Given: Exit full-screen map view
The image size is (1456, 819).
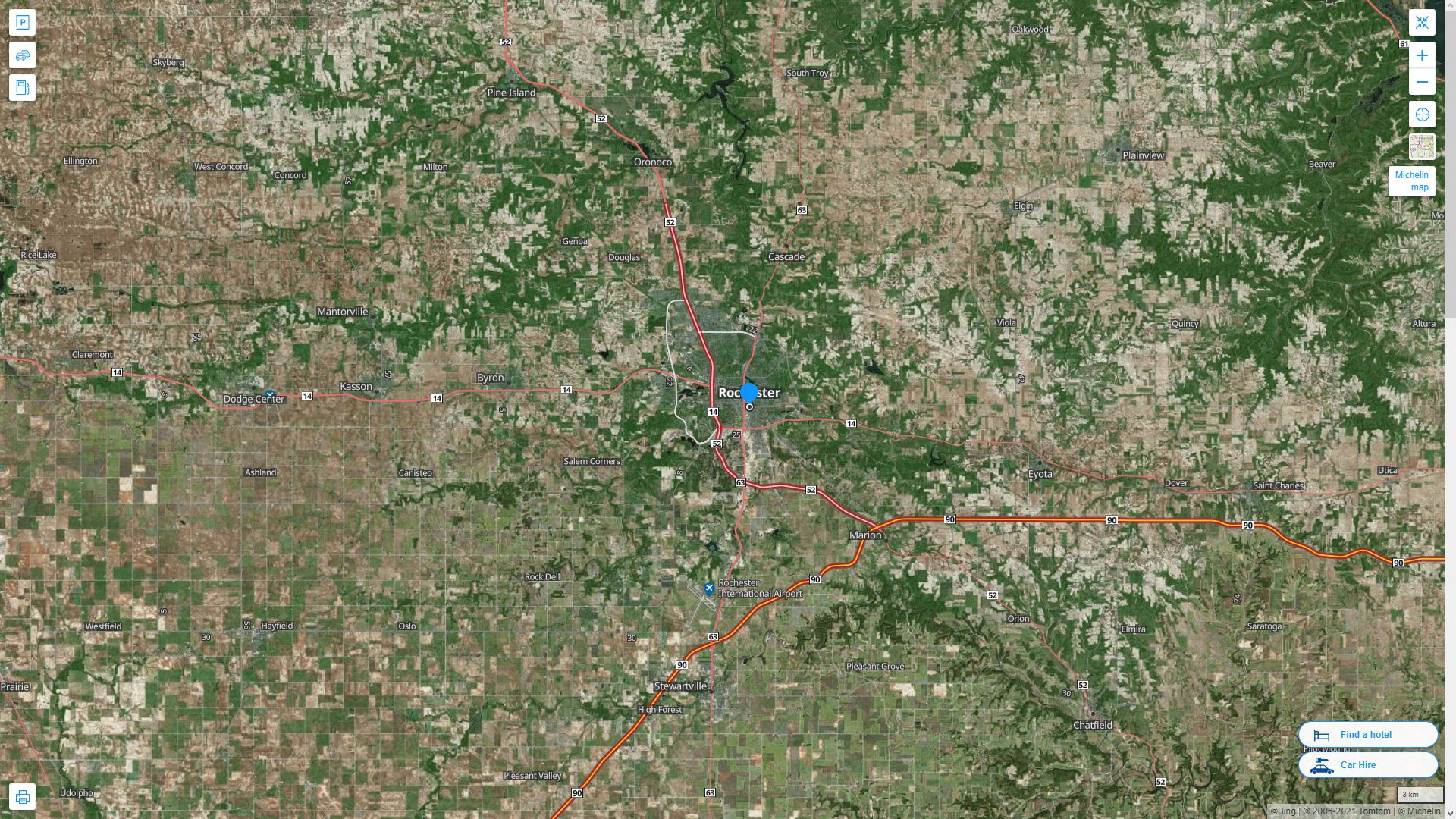Looking at the screenshot, I should coord(1422,23).
